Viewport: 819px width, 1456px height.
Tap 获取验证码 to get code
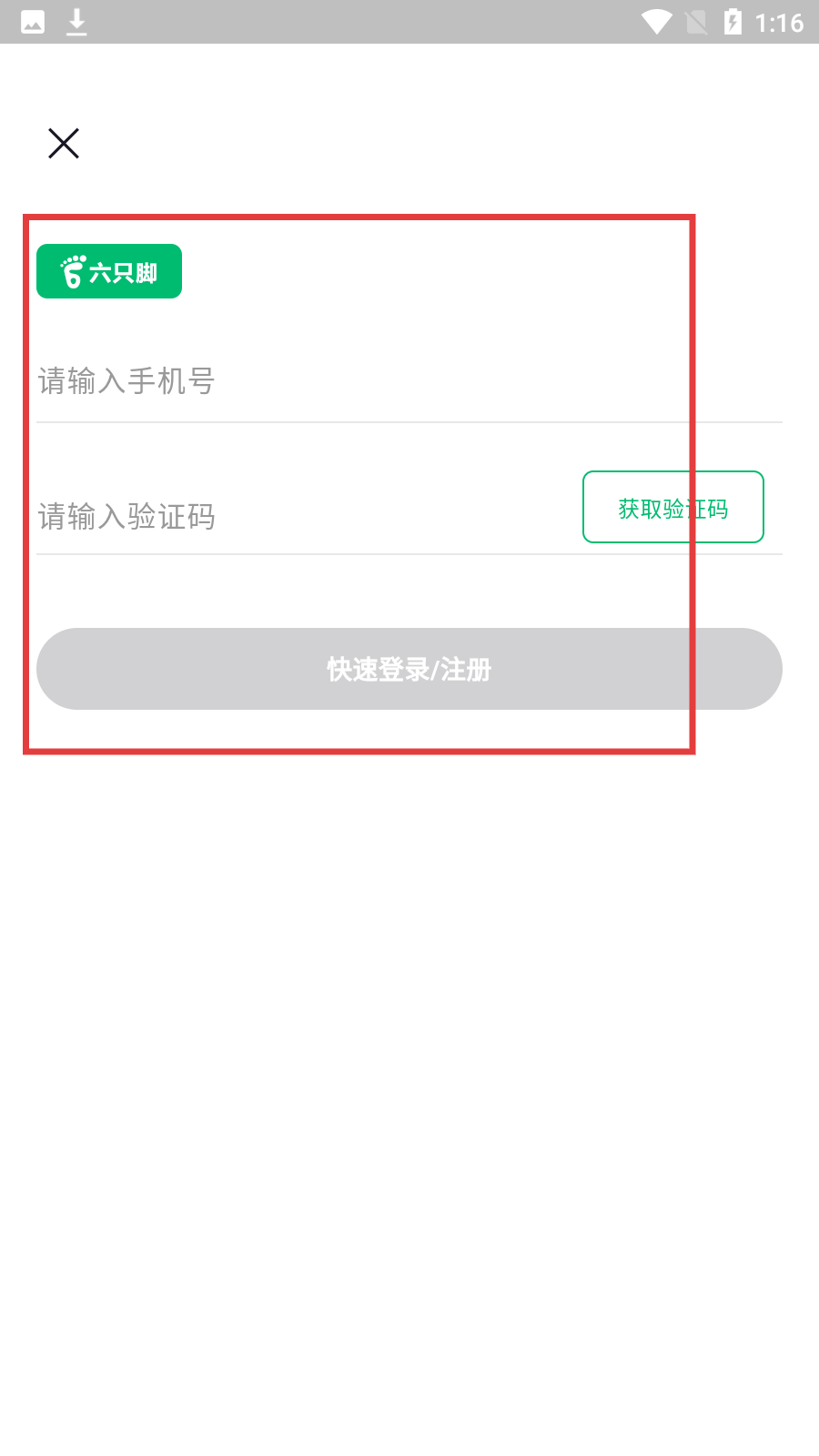[x=672, y=508]
